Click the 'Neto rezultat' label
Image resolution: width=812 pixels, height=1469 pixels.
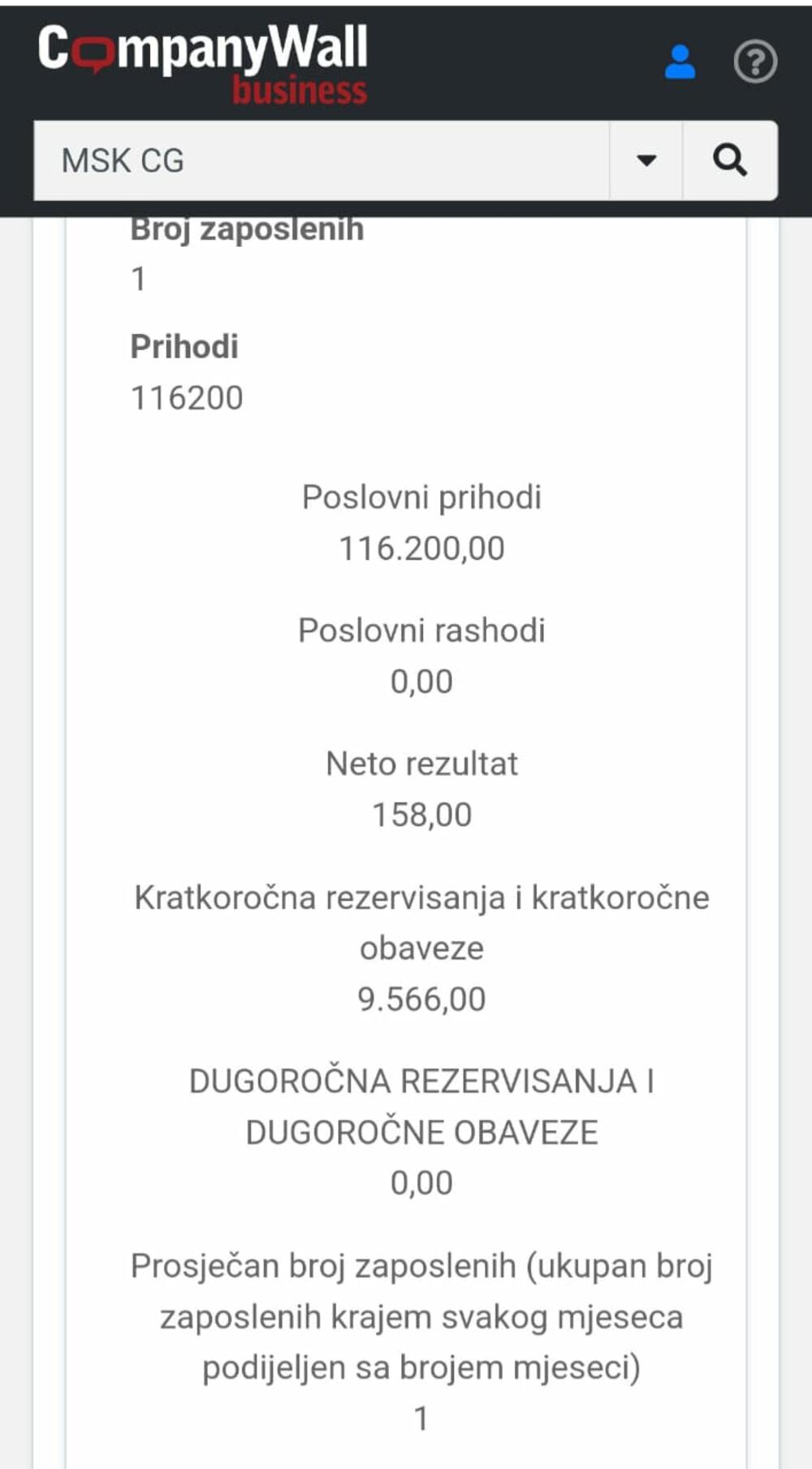coord(422,764)
